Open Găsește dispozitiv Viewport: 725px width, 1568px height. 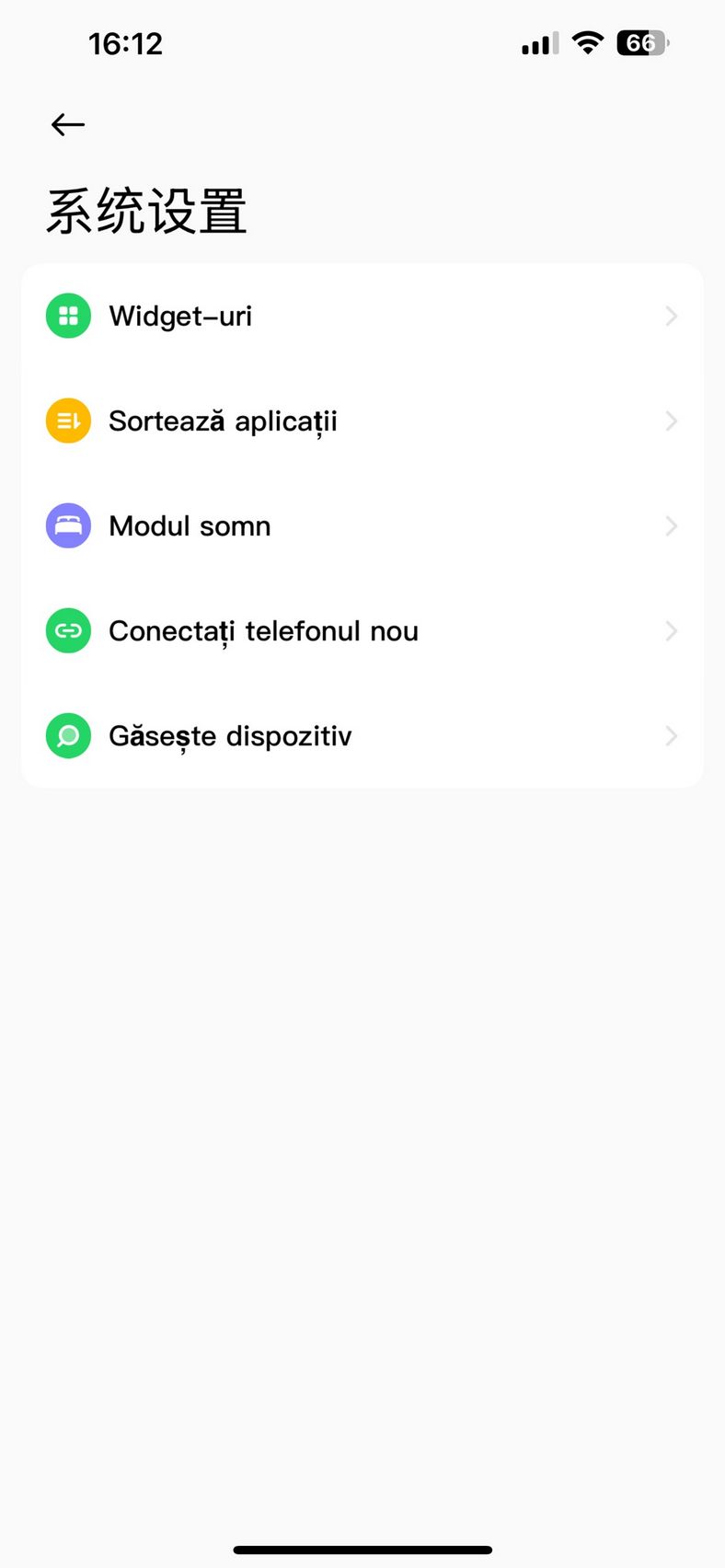(x=362, y=736)
